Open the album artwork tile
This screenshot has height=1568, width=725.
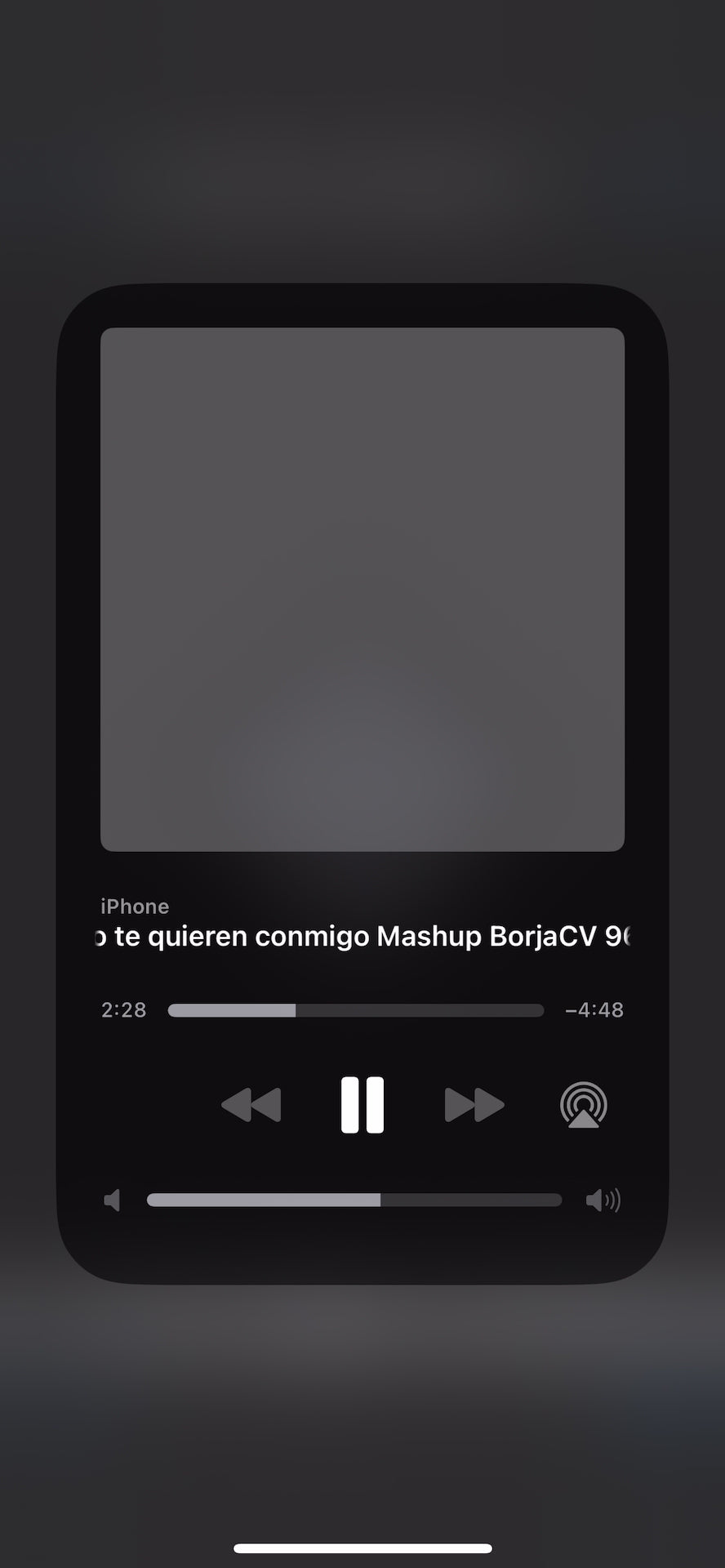pos(362,589)
